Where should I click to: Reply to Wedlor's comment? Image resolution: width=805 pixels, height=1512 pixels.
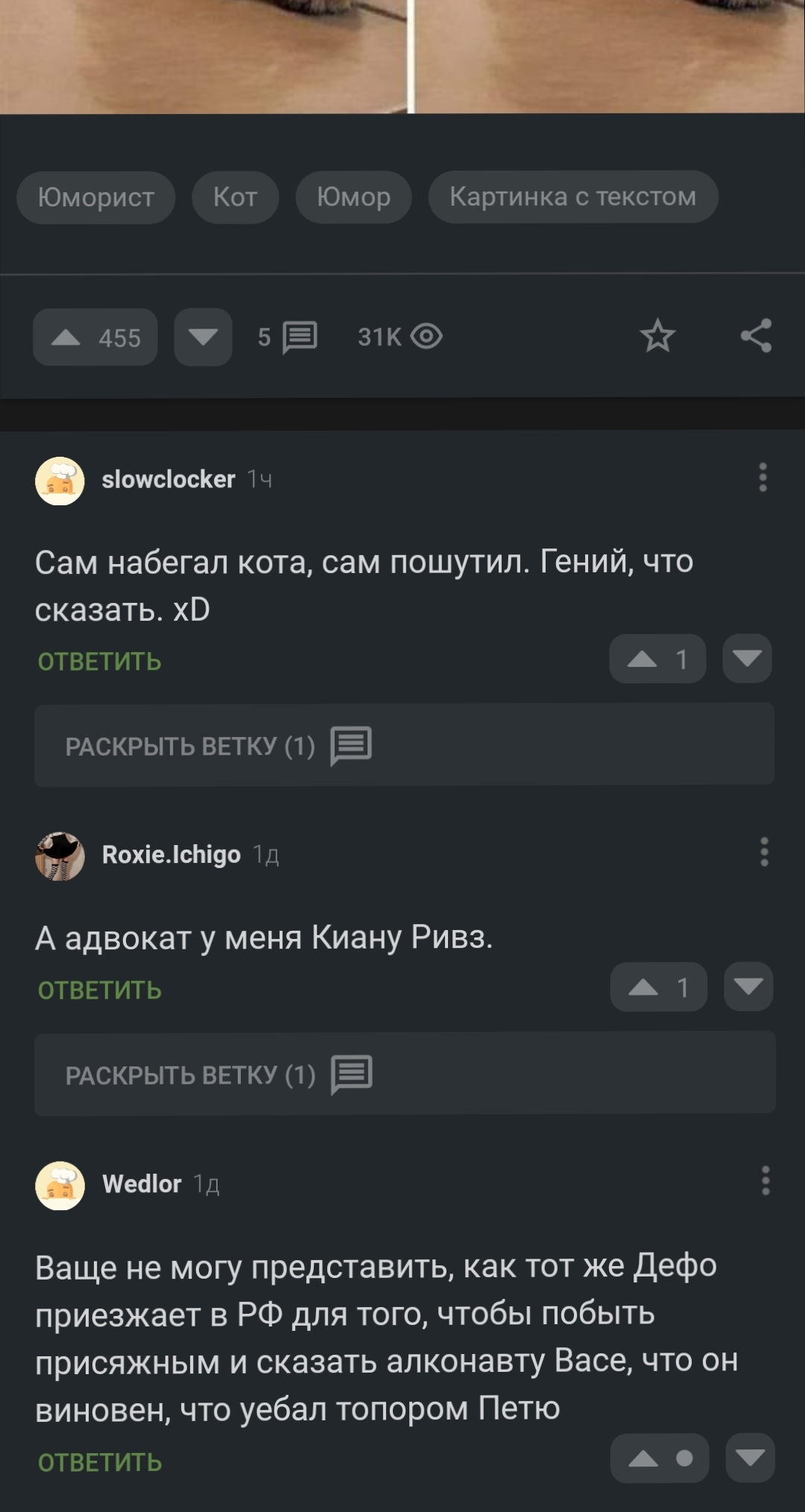(100, 1462)
